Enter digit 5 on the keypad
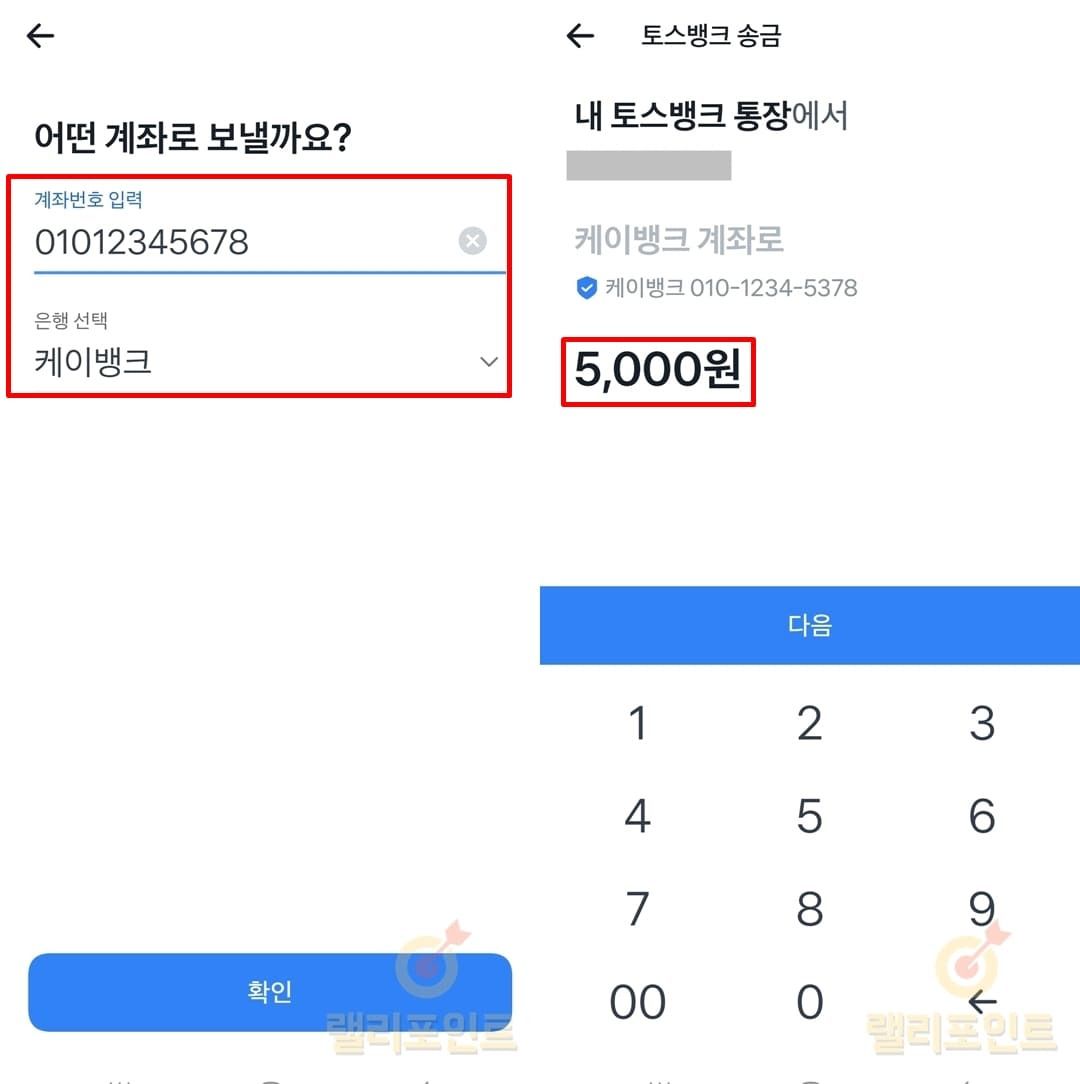 810,816
